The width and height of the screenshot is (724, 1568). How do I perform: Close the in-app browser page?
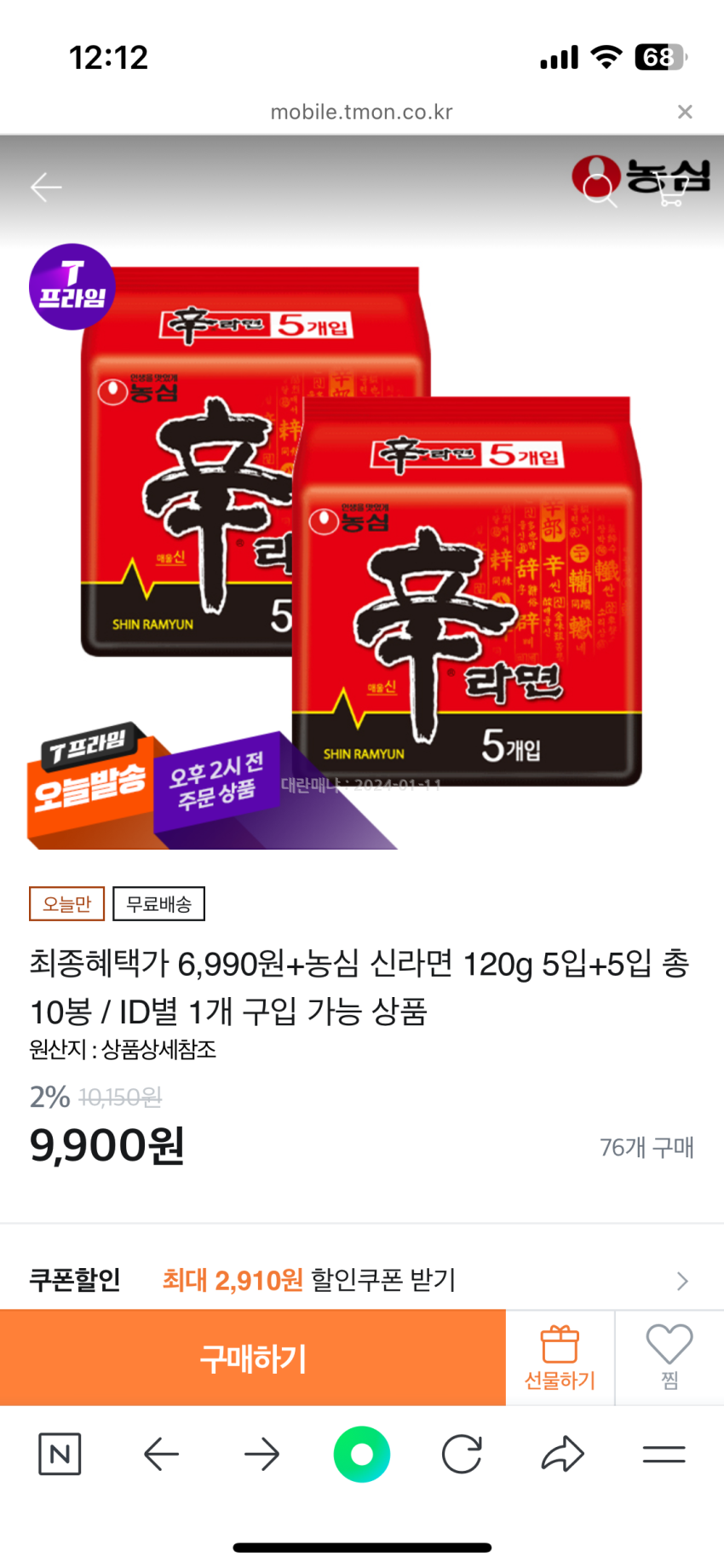click(x=685, y=112)
